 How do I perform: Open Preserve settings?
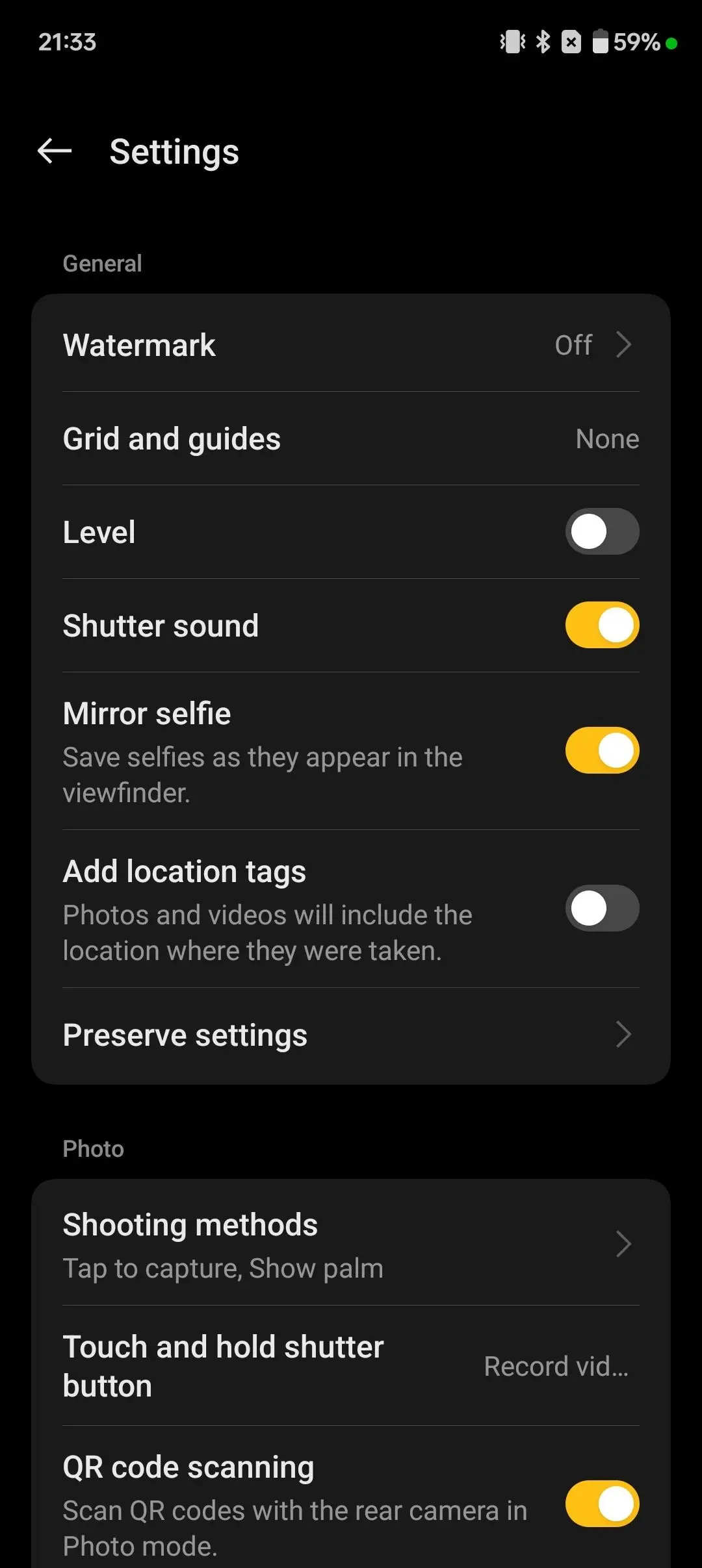coord(351,1035)
